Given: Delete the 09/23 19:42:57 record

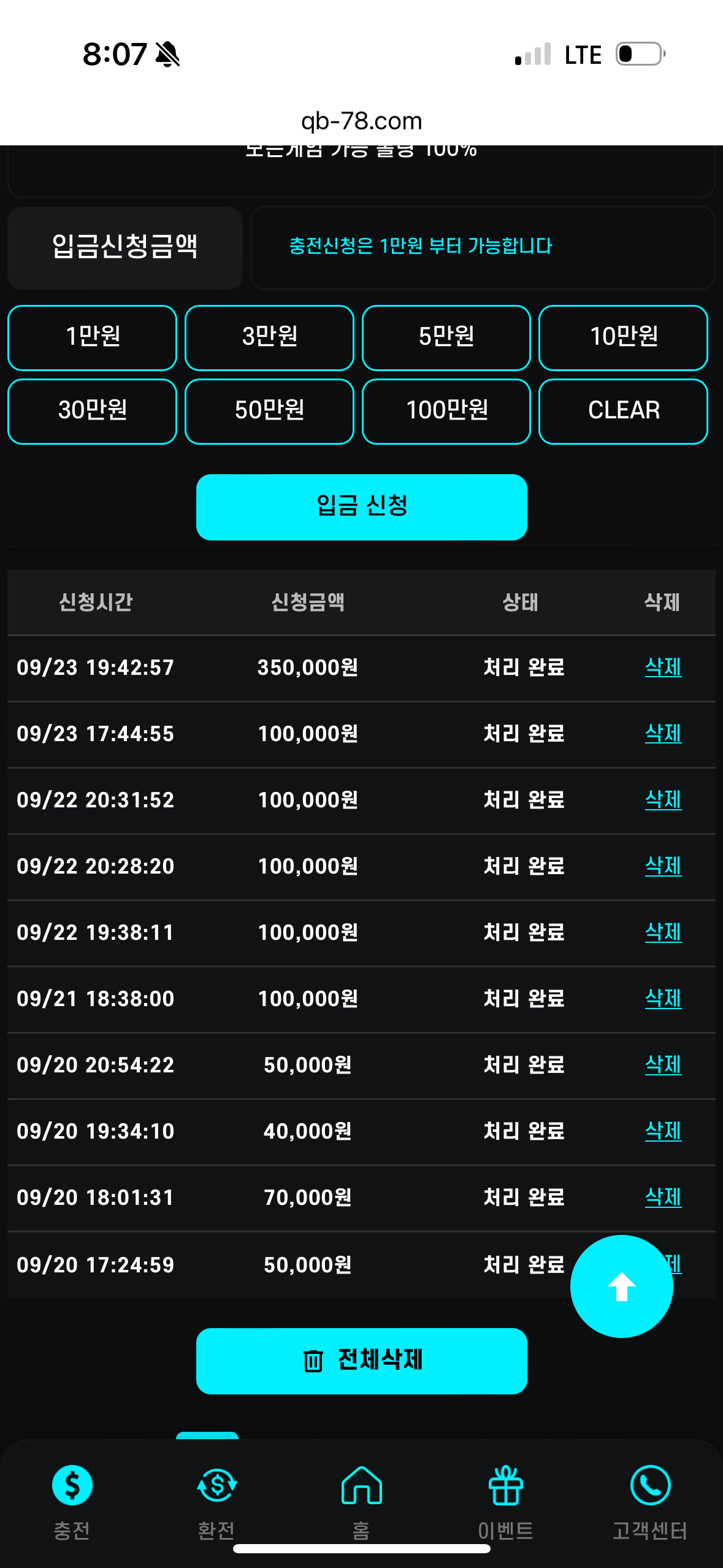Looking at the screenshot, I should [x=663, y=667].
